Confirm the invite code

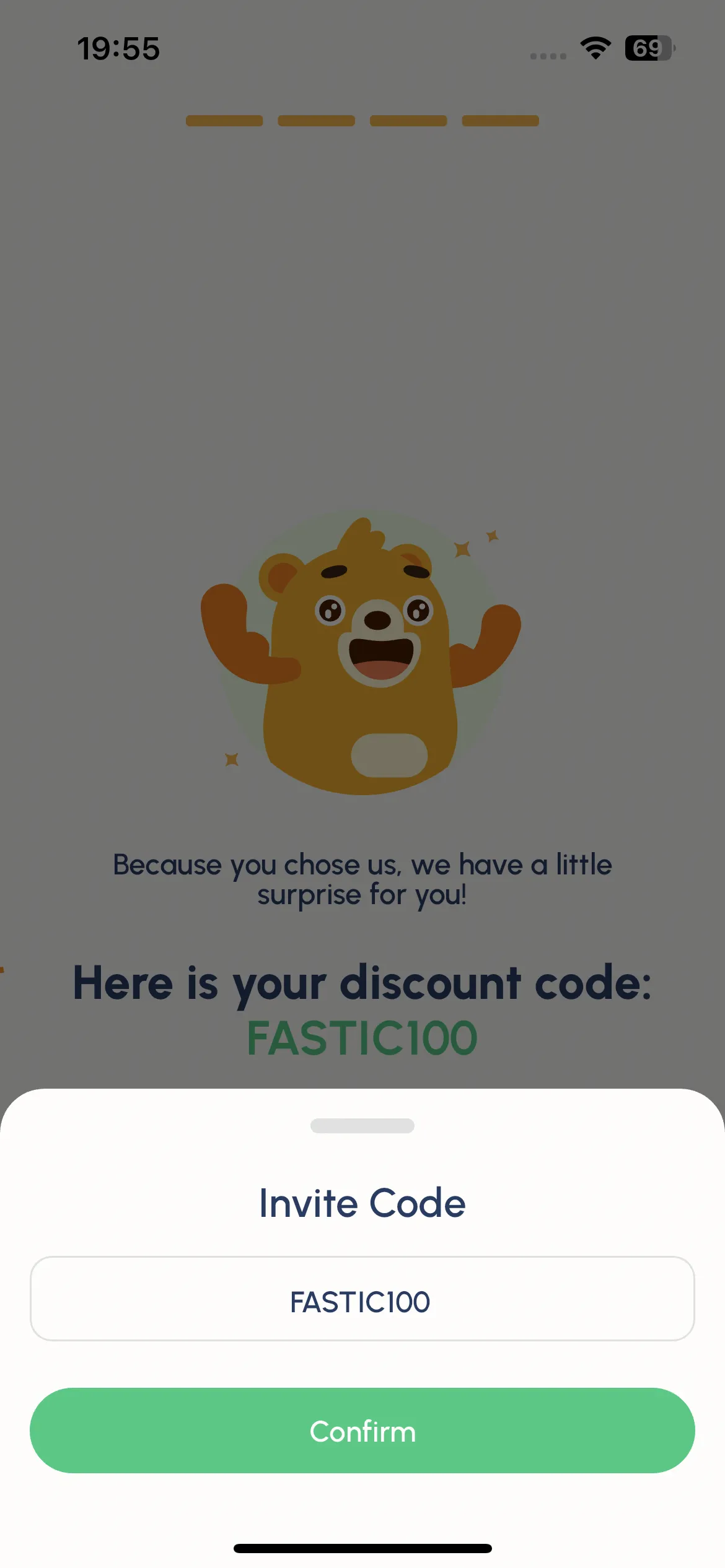point(362,1431)
